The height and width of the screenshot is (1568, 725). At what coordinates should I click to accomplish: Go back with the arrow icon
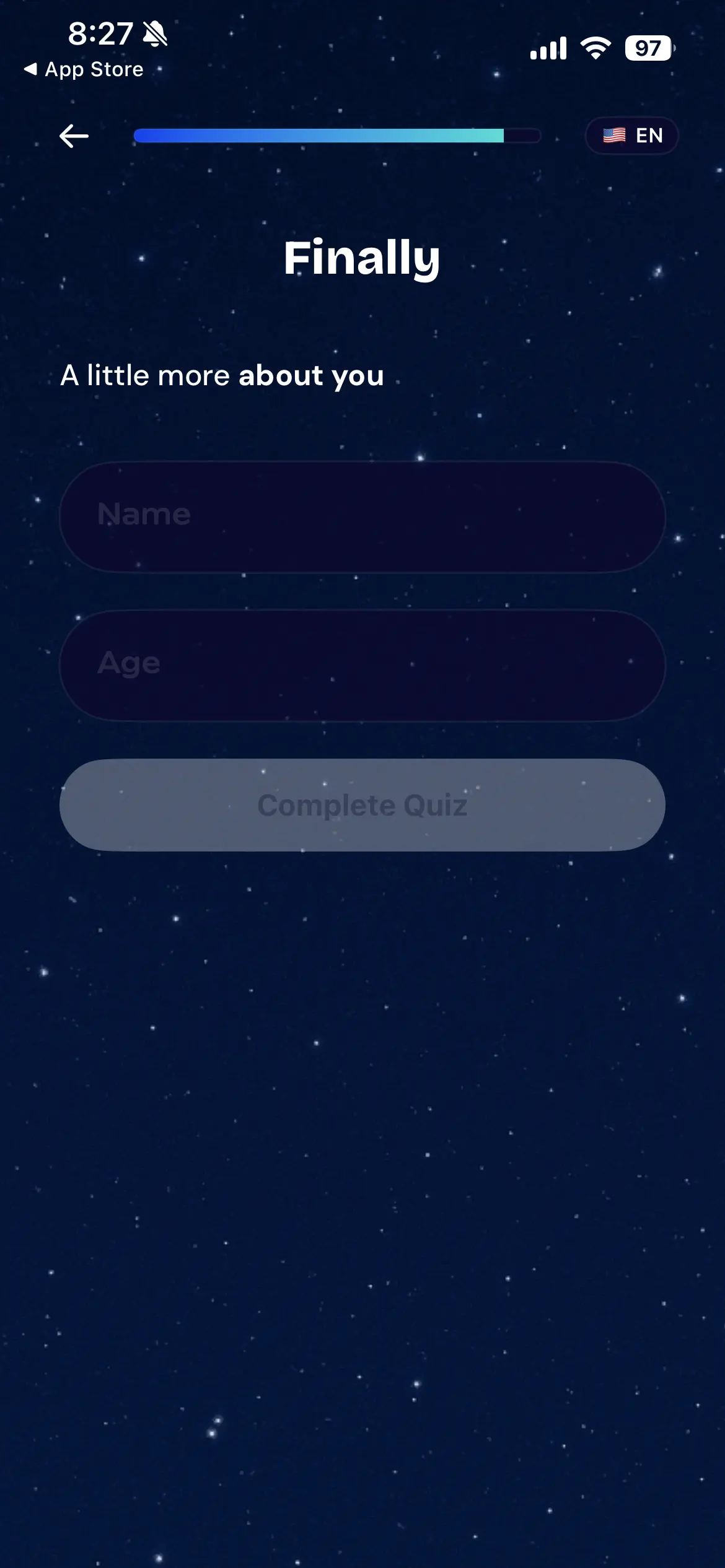(x=74, y=136)
